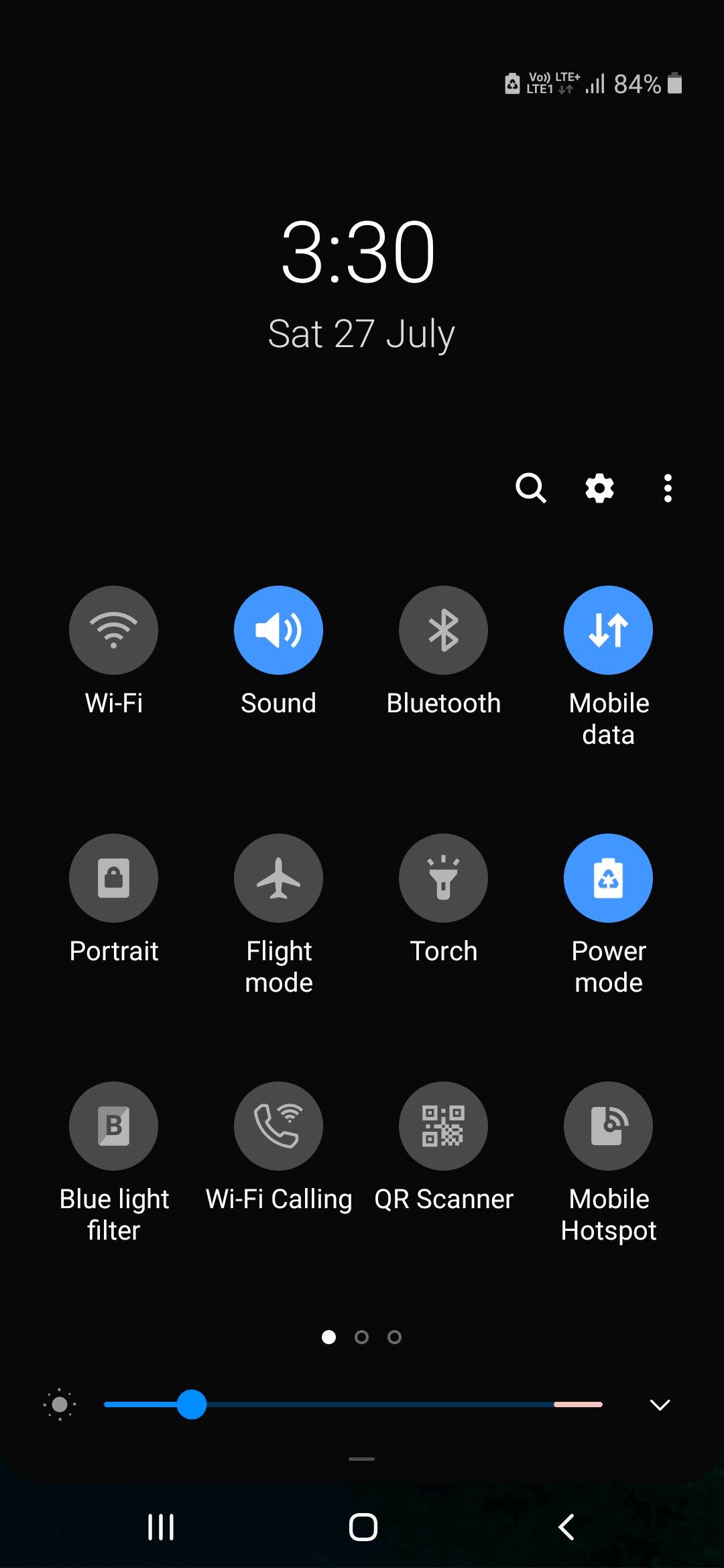Turn on Mobile Hotspot
Viewport: 724px width, 1568px height.
608,1126
